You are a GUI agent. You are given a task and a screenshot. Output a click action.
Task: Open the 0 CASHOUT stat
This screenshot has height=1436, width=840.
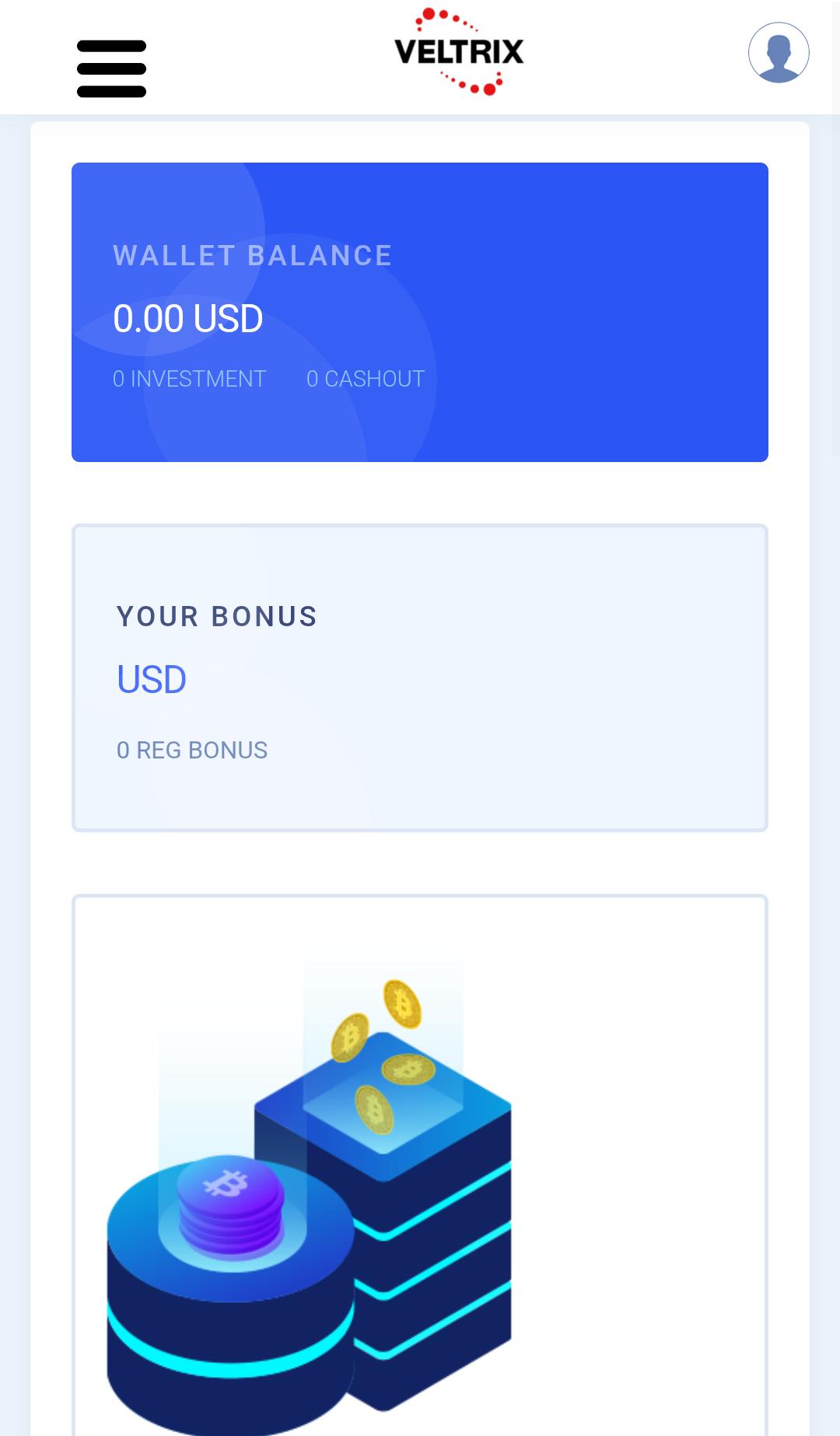tap(366, 379)
